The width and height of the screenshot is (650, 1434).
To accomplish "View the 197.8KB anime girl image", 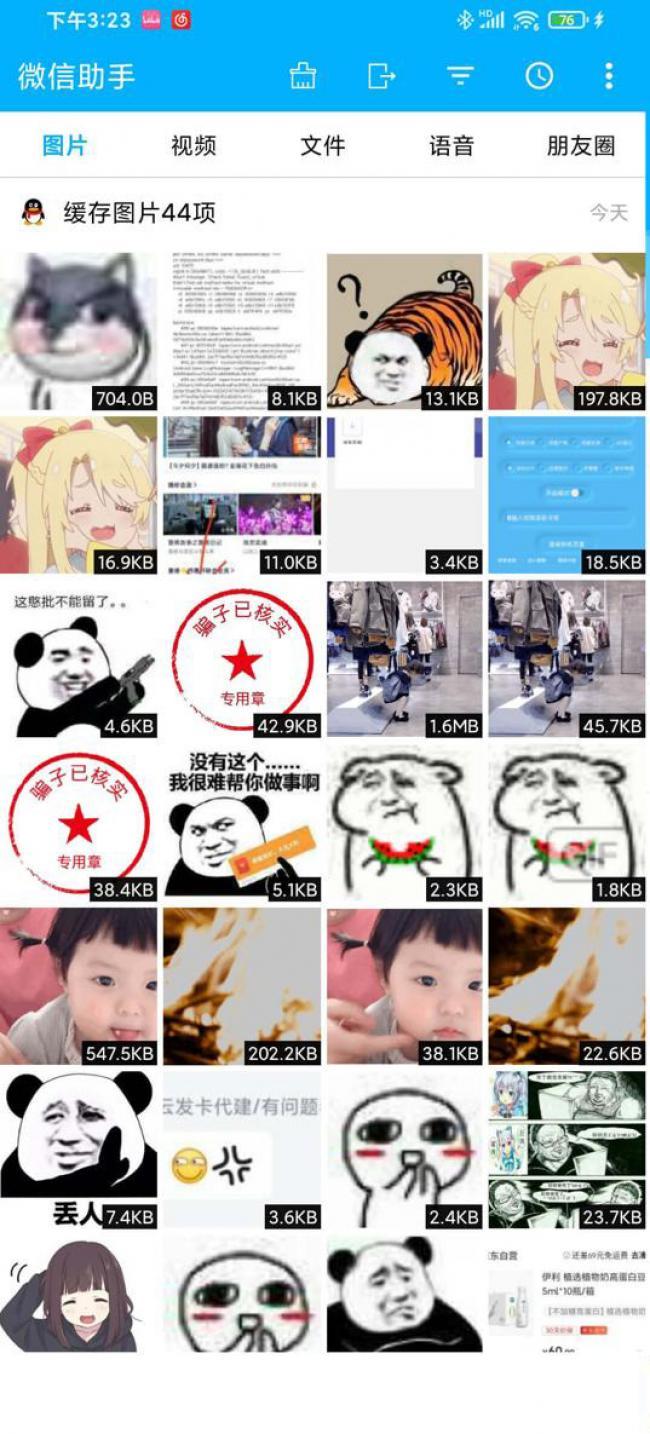I will click(x=567, y=330).
